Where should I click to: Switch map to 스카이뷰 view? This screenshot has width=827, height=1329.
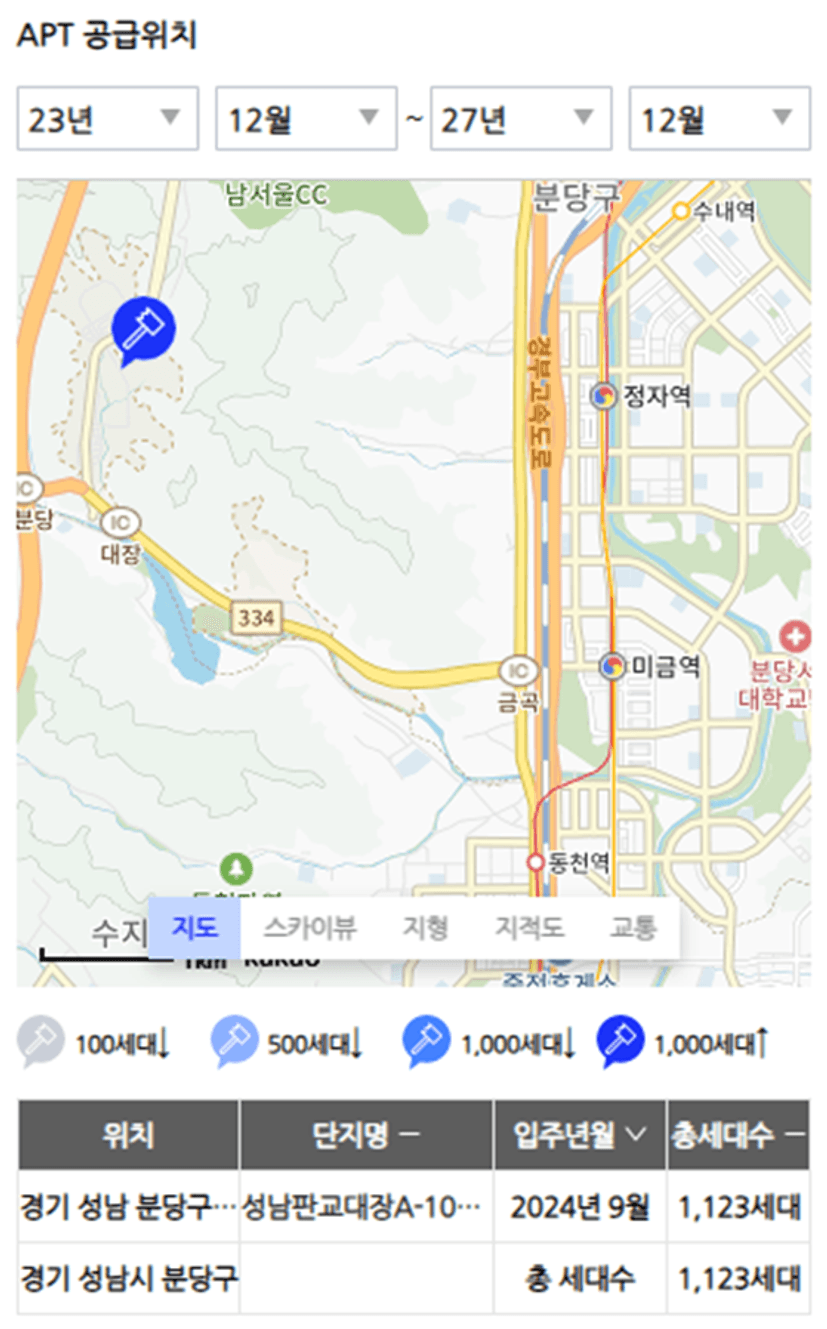point(310,928)
